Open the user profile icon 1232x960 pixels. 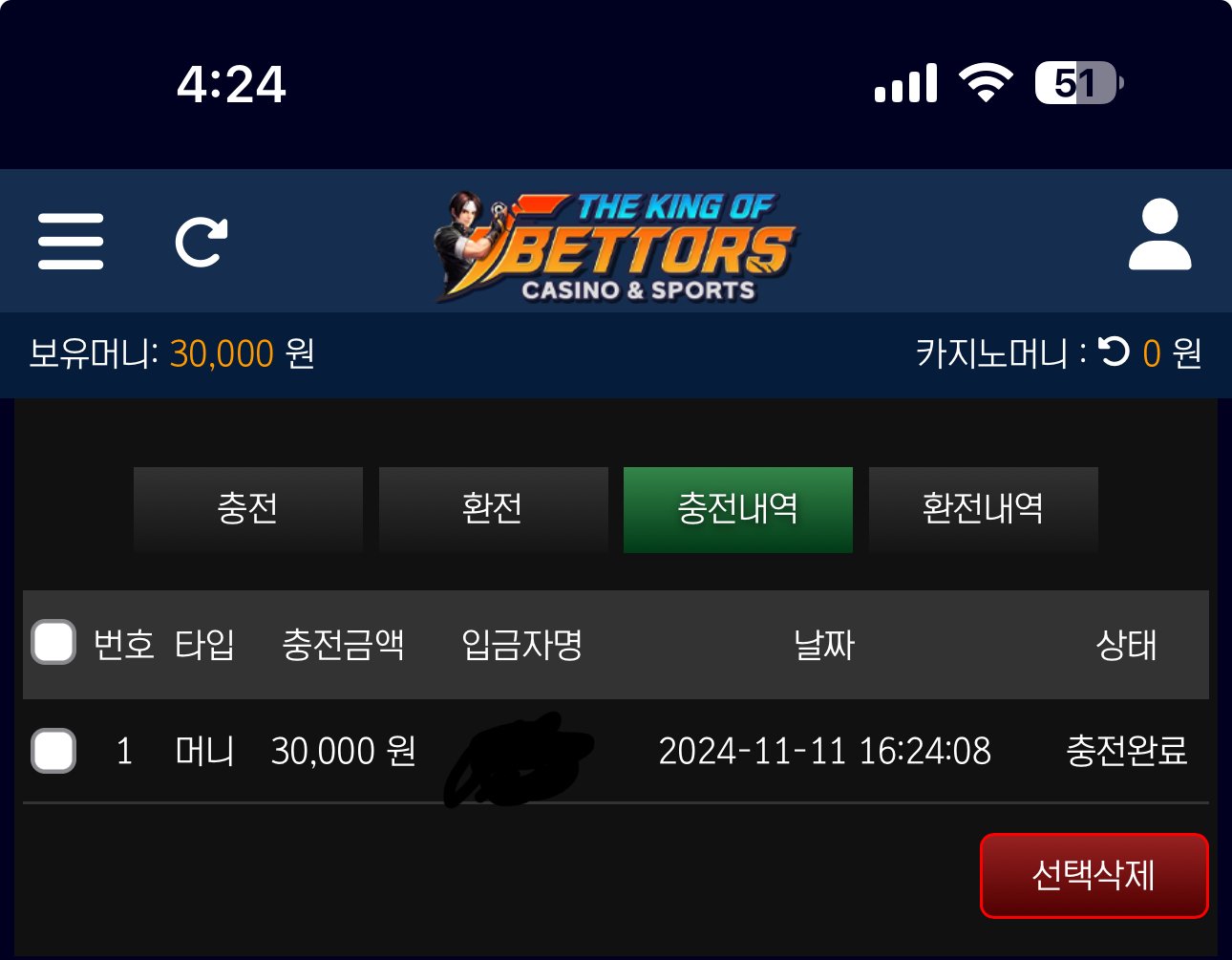[1159, 235]
